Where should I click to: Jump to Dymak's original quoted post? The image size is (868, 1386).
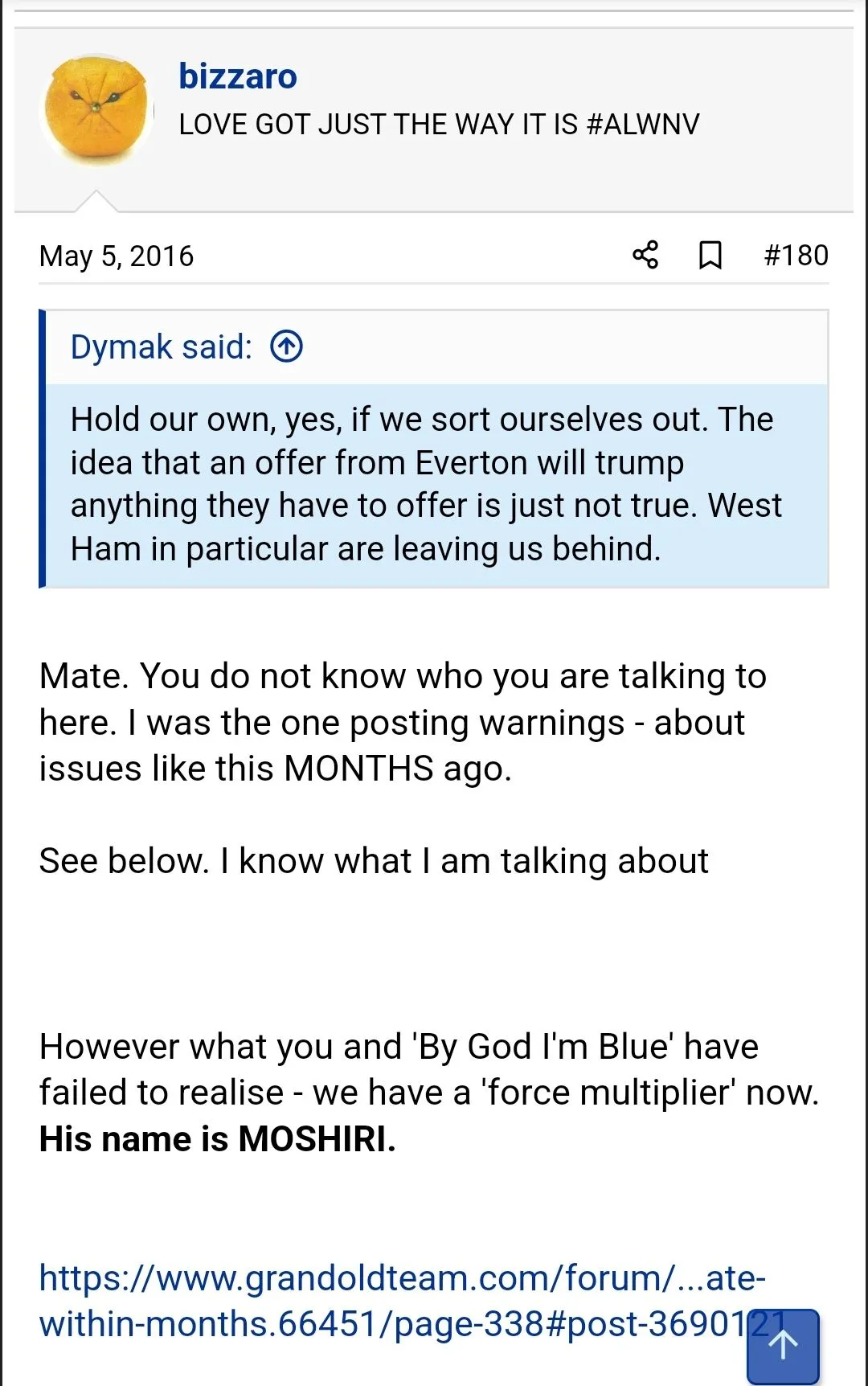pyautogui.click(x=287, y=347)
